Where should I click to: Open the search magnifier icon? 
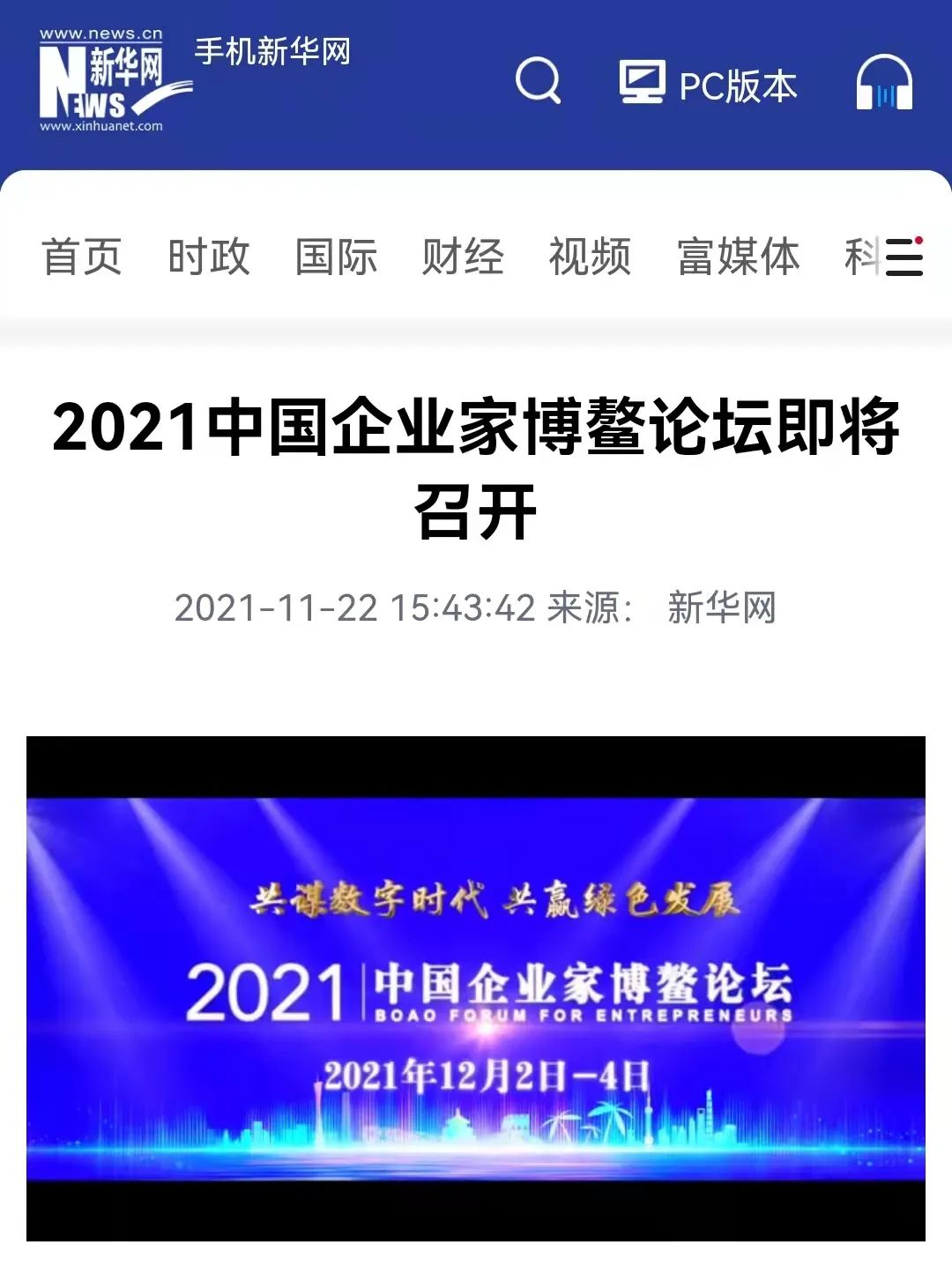pyautogui.click(x=538, y=81)
